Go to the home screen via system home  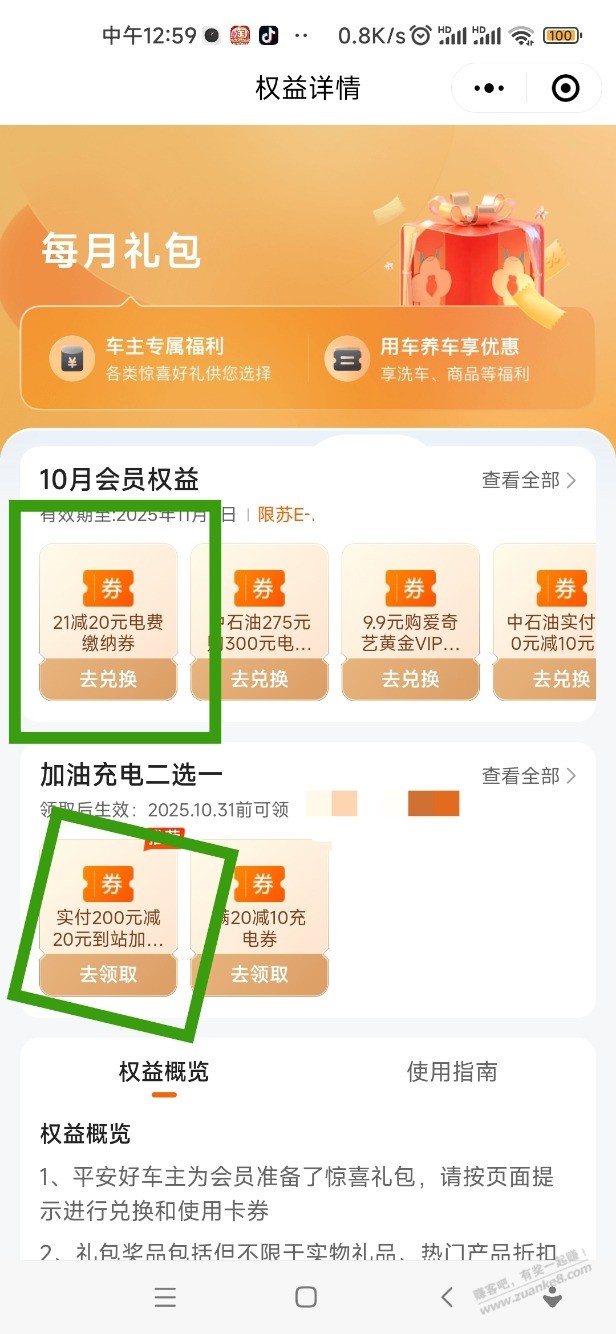(306, 1297)
